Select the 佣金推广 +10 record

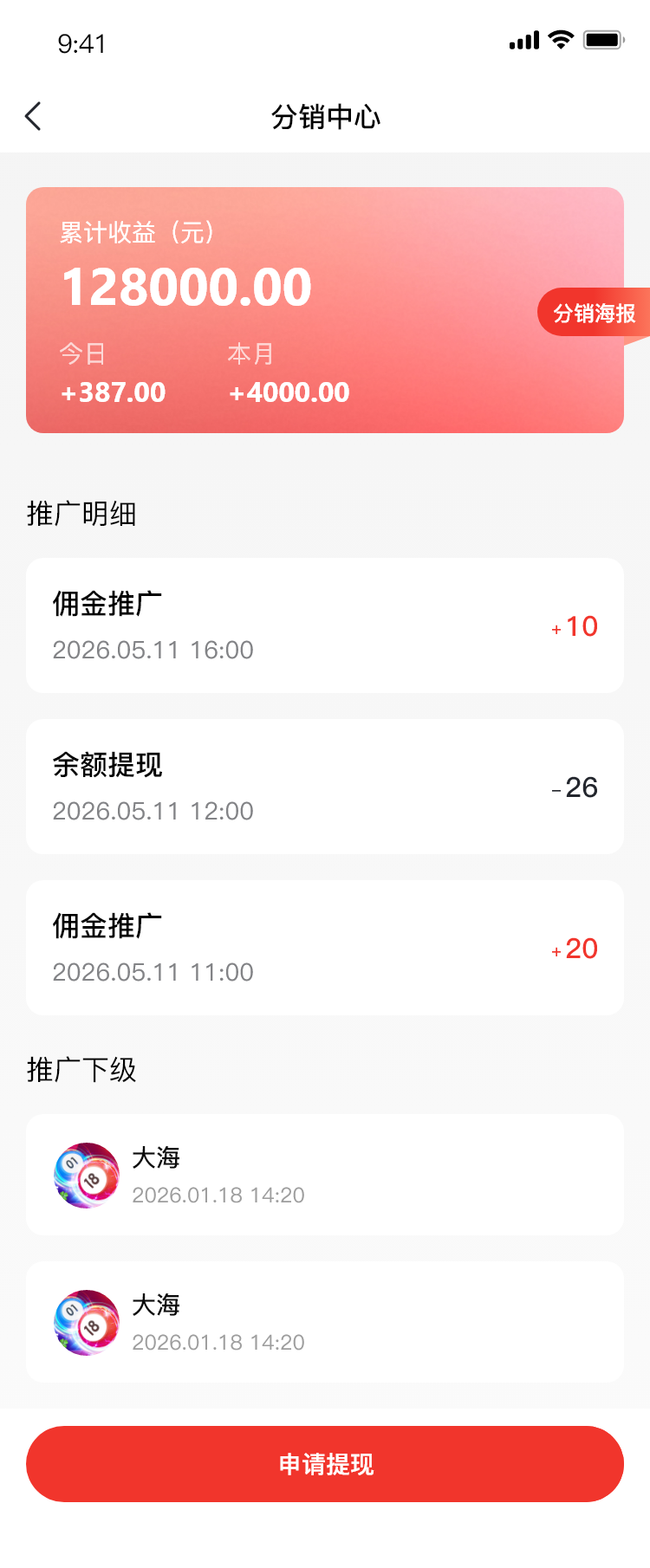pos(325,625)
